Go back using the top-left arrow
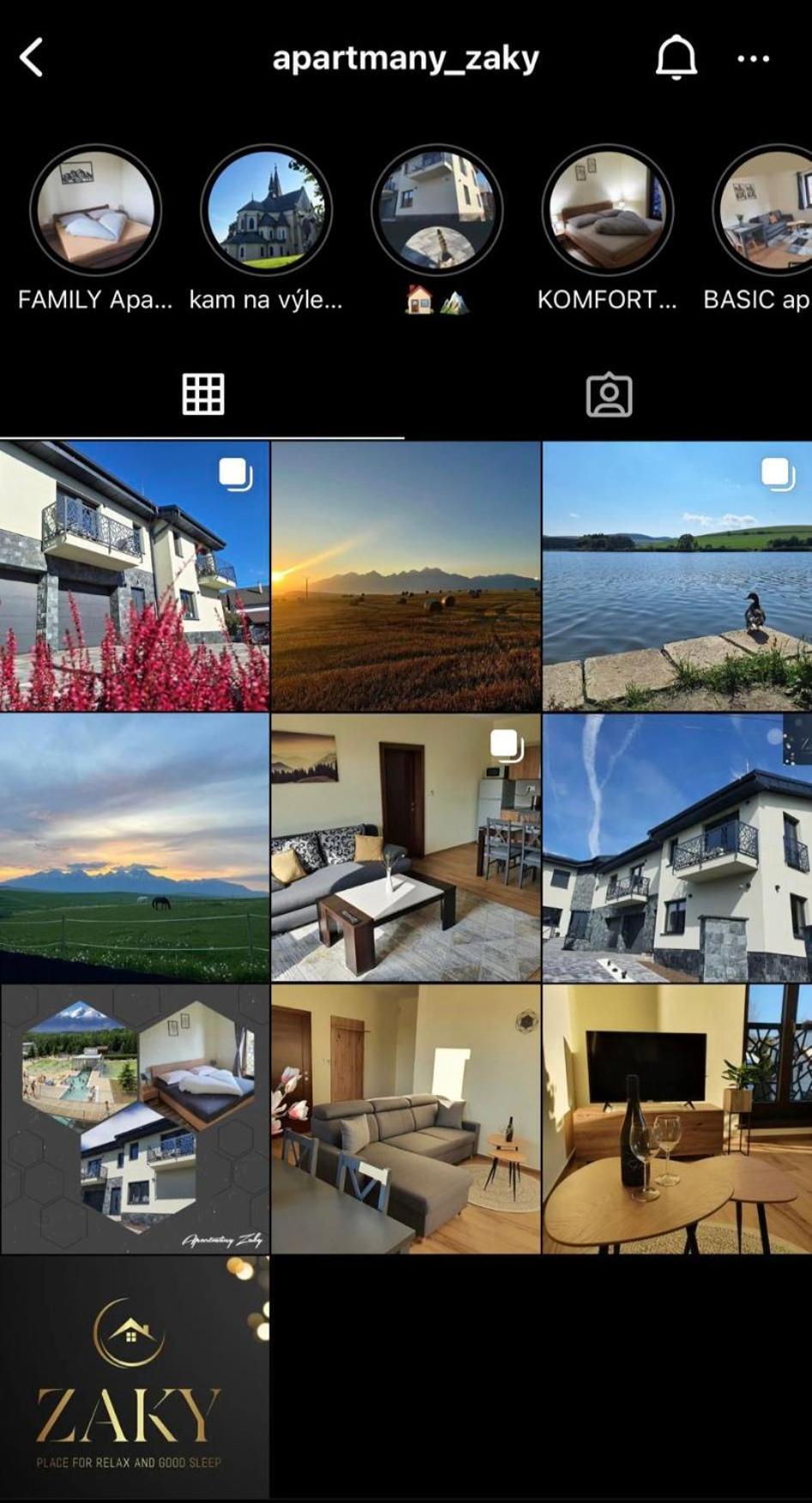Image resolution: width=812 pixels, height=1503 pixels. tap(32, 58)
